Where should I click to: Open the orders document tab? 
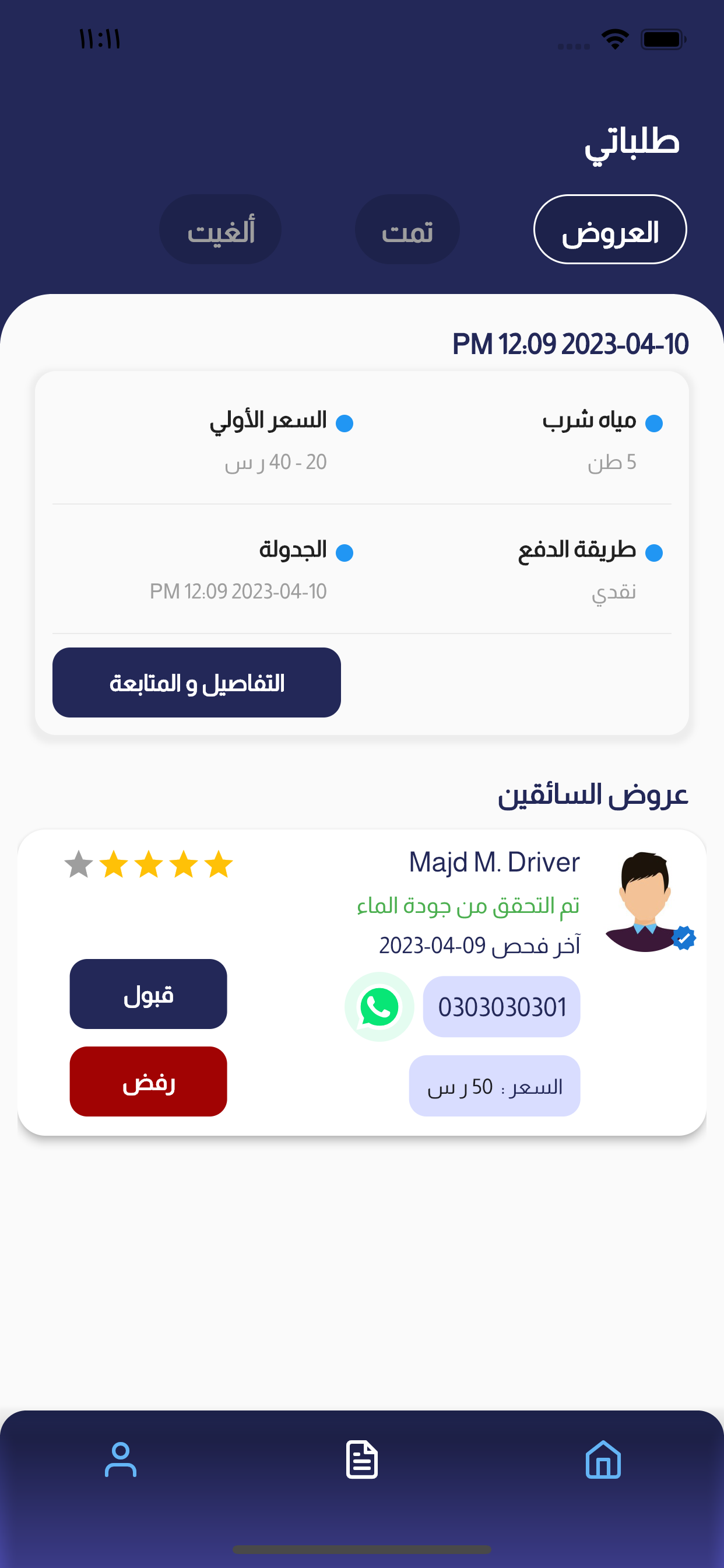tap(362, 1459)
